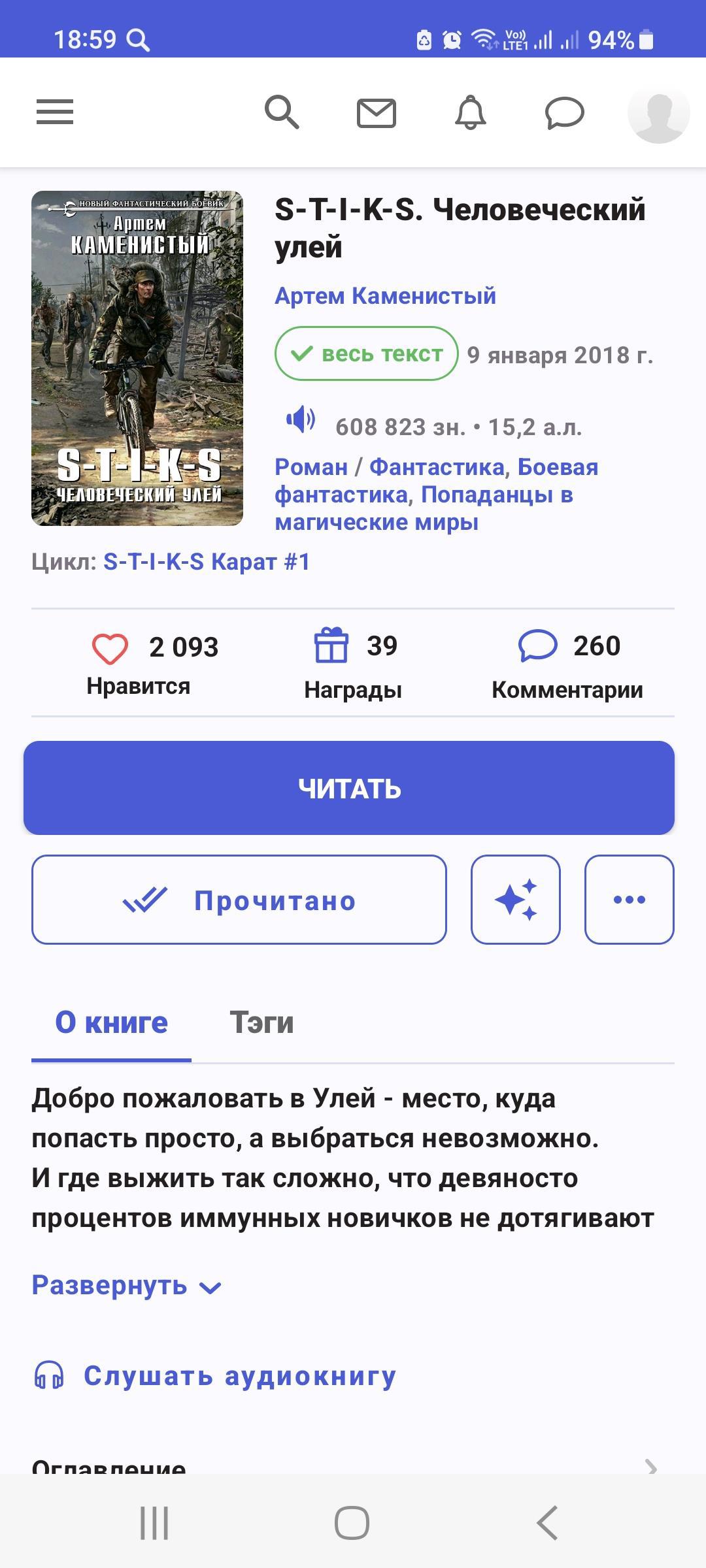Open the S-T-I-K-S Карат cycle link
Screen dimensions: 706x1568
(x=207, y=562)
